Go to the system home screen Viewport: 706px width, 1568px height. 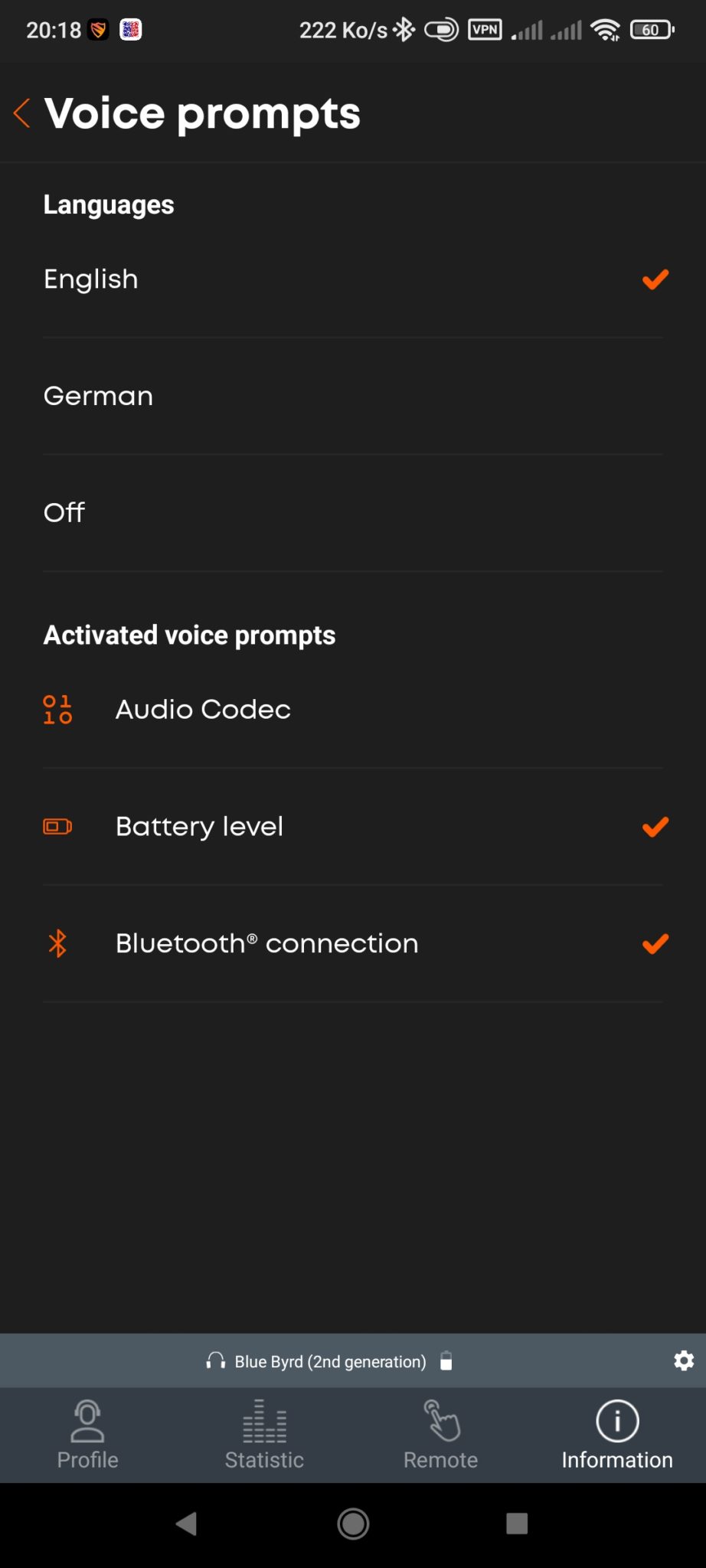point(353,1524)
